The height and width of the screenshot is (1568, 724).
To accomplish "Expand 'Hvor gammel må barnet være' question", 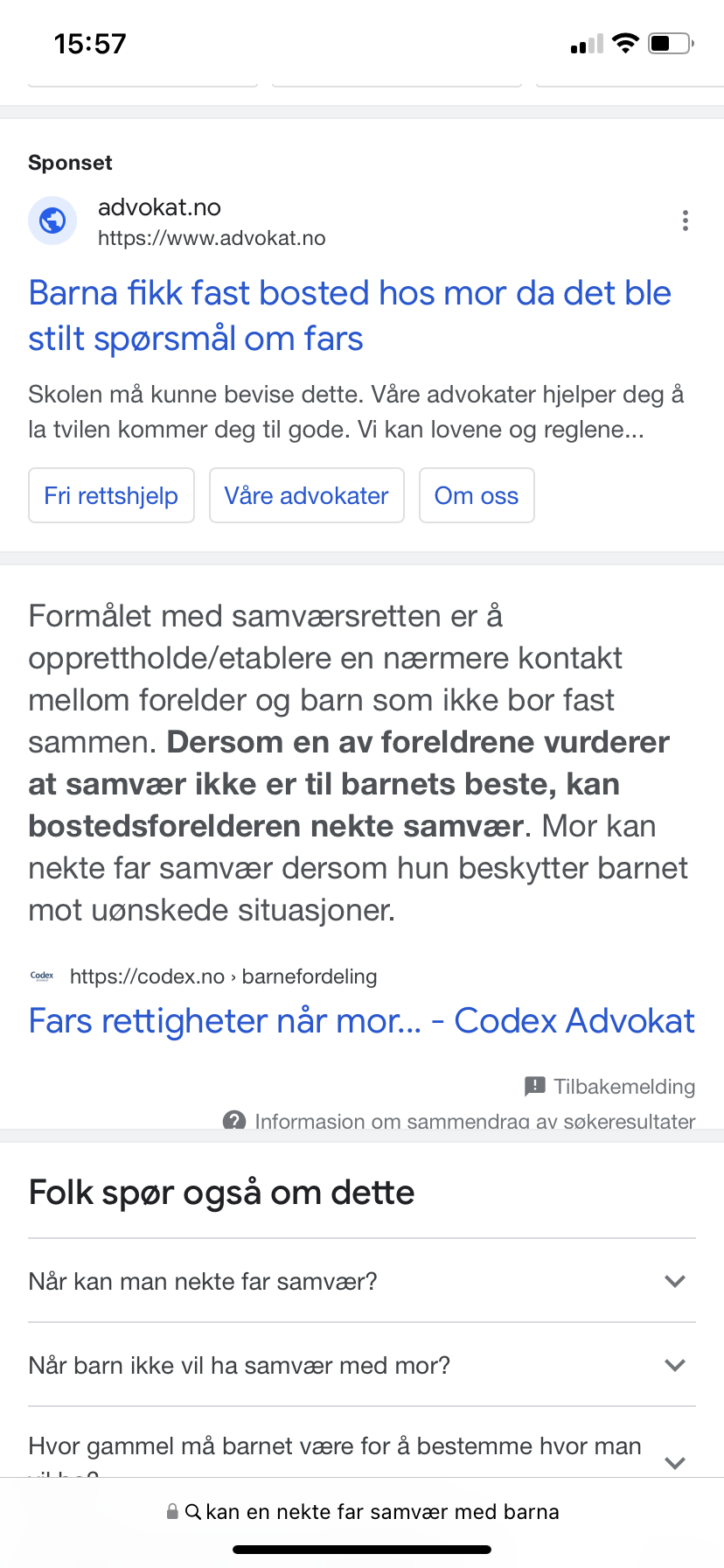I will [x=362, y=1444].
